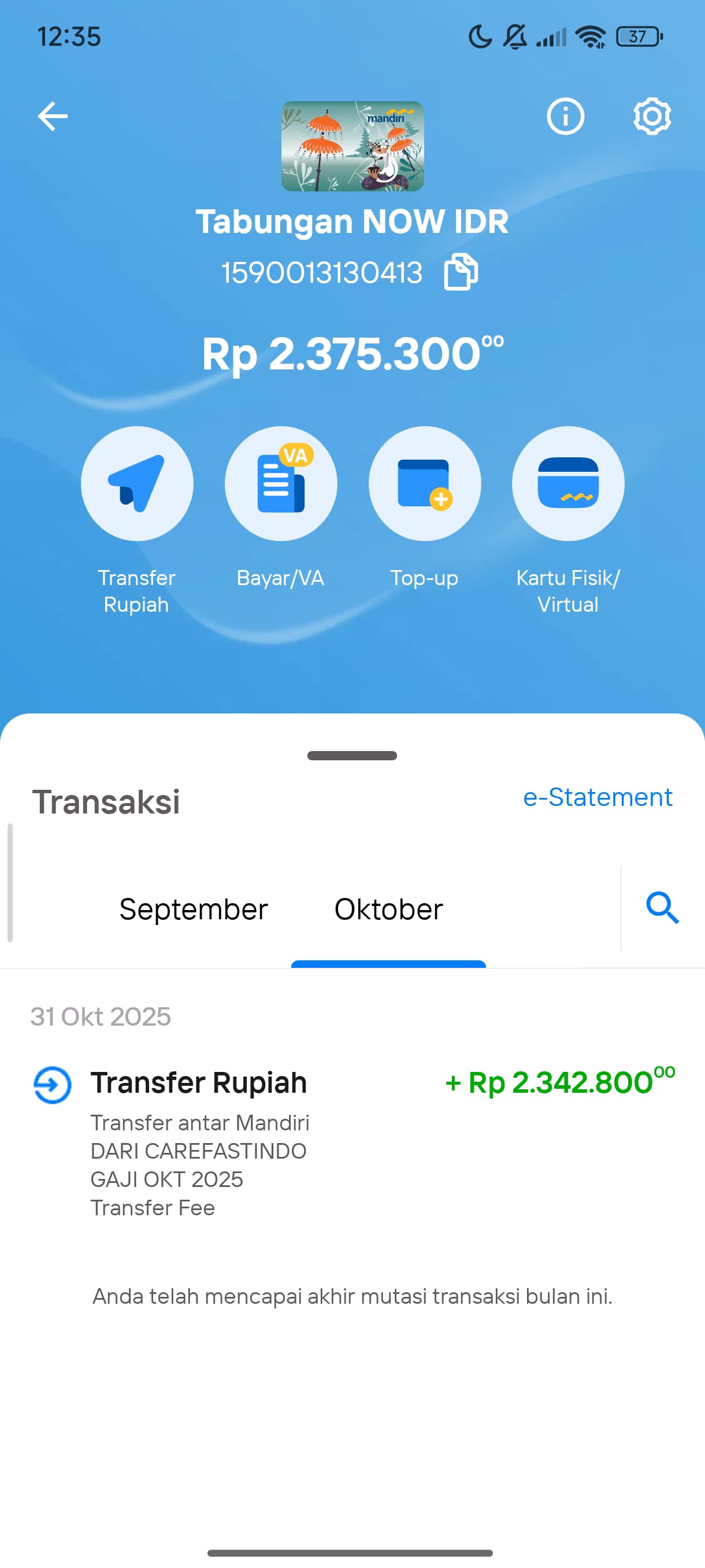
Task: Start a Transfer Rupiah
Action: click(x=137, y=483)
